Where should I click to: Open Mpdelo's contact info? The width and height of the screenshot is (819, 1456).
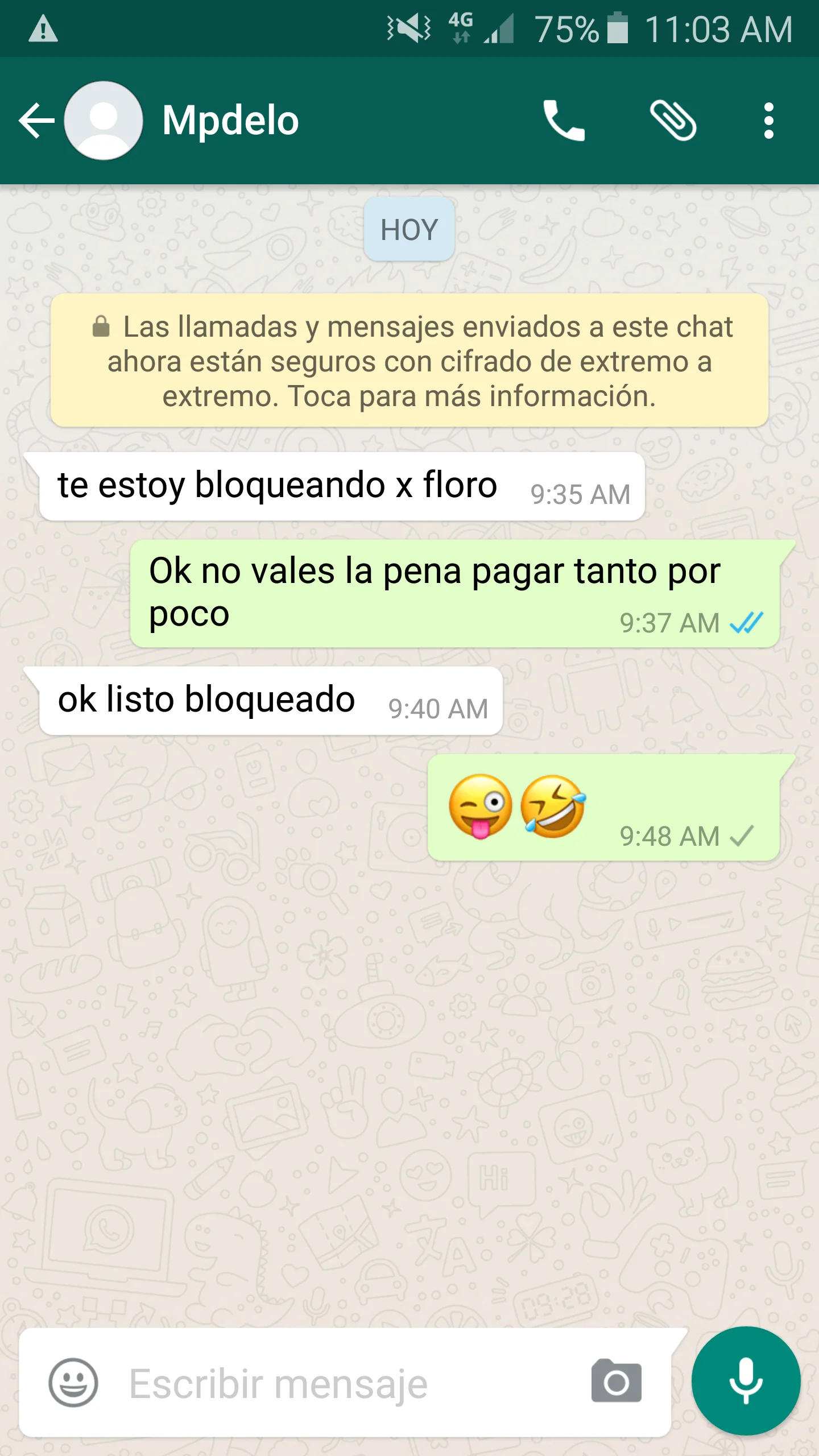pyautogui.click(x=230, y=121)
